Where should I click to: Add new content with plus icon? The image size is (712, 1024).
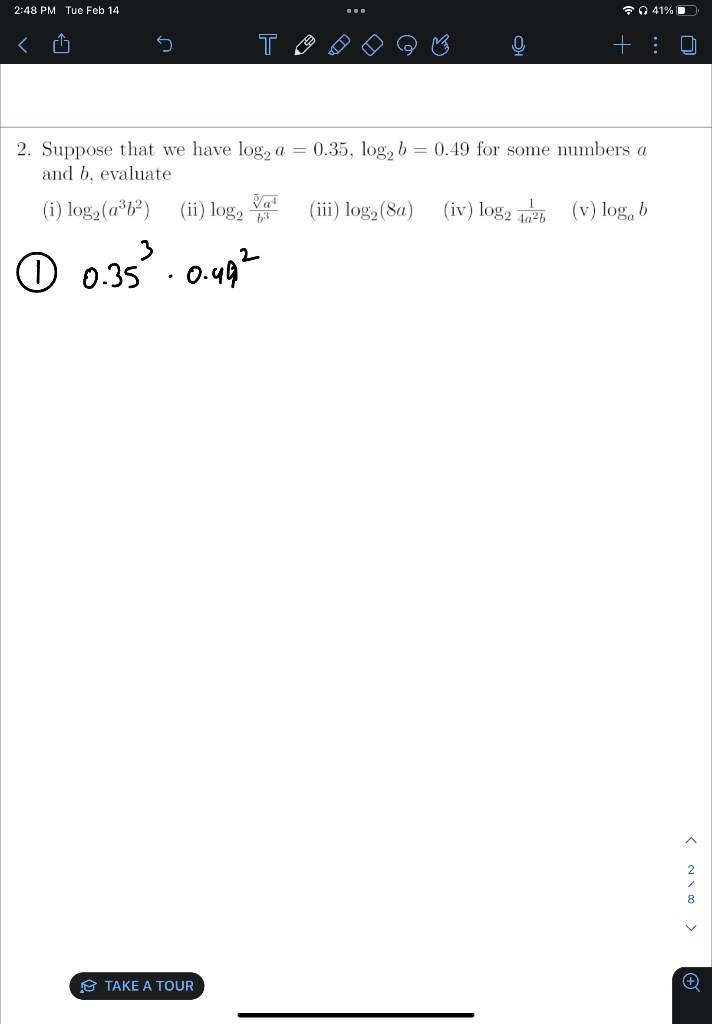(622, 44)
